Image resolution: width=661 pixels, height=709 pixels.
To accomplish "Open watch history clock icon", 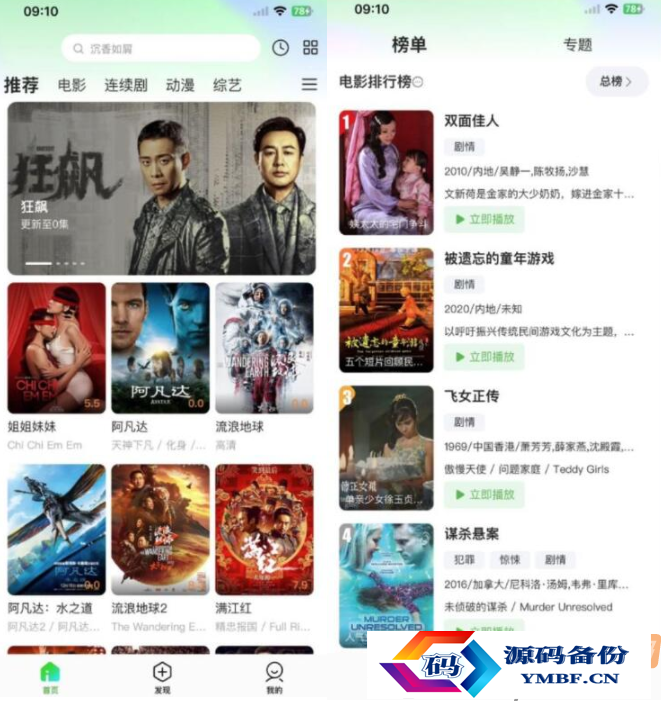I will [280, 48].
